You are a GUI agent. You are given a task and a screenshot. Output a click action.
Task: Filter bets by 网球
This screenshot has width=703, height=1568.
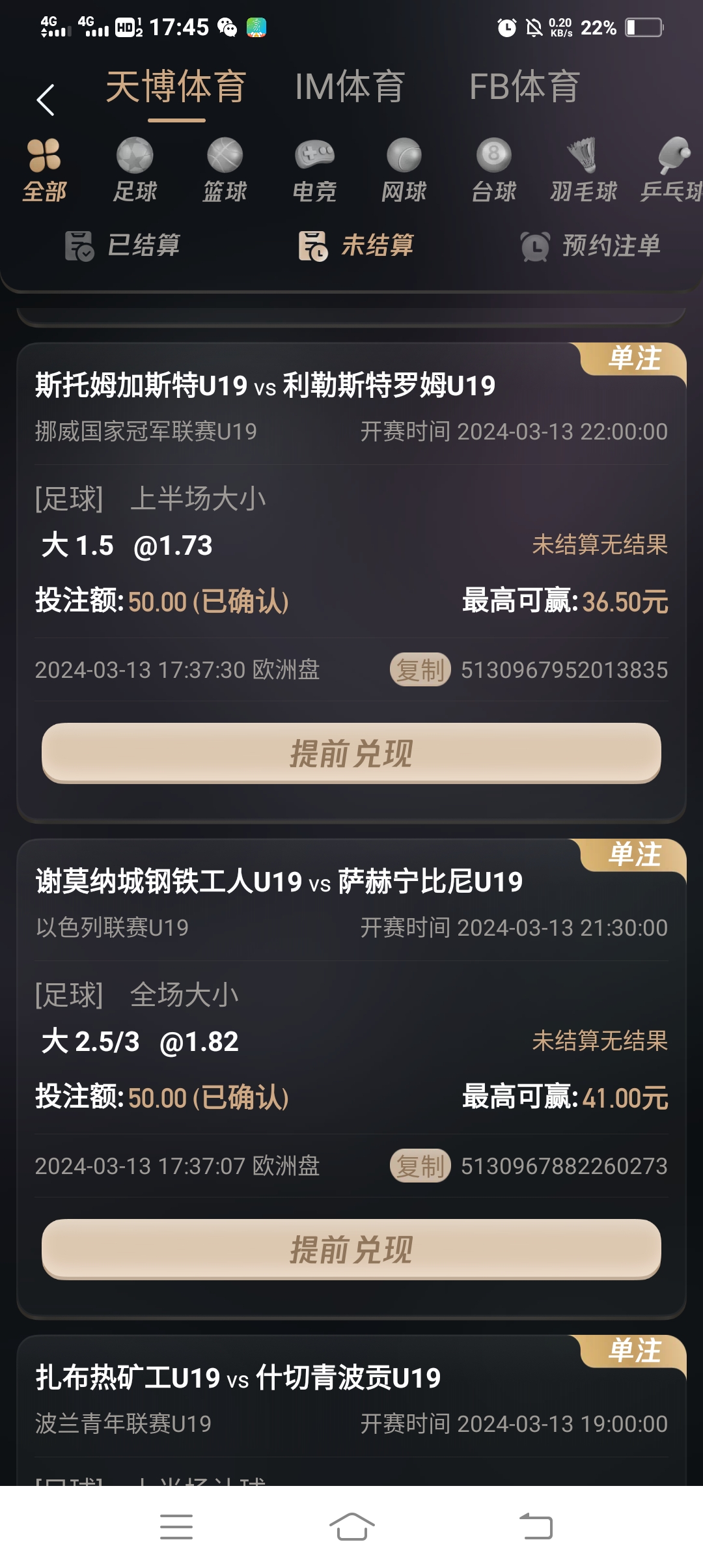click(x=404, y=171)
